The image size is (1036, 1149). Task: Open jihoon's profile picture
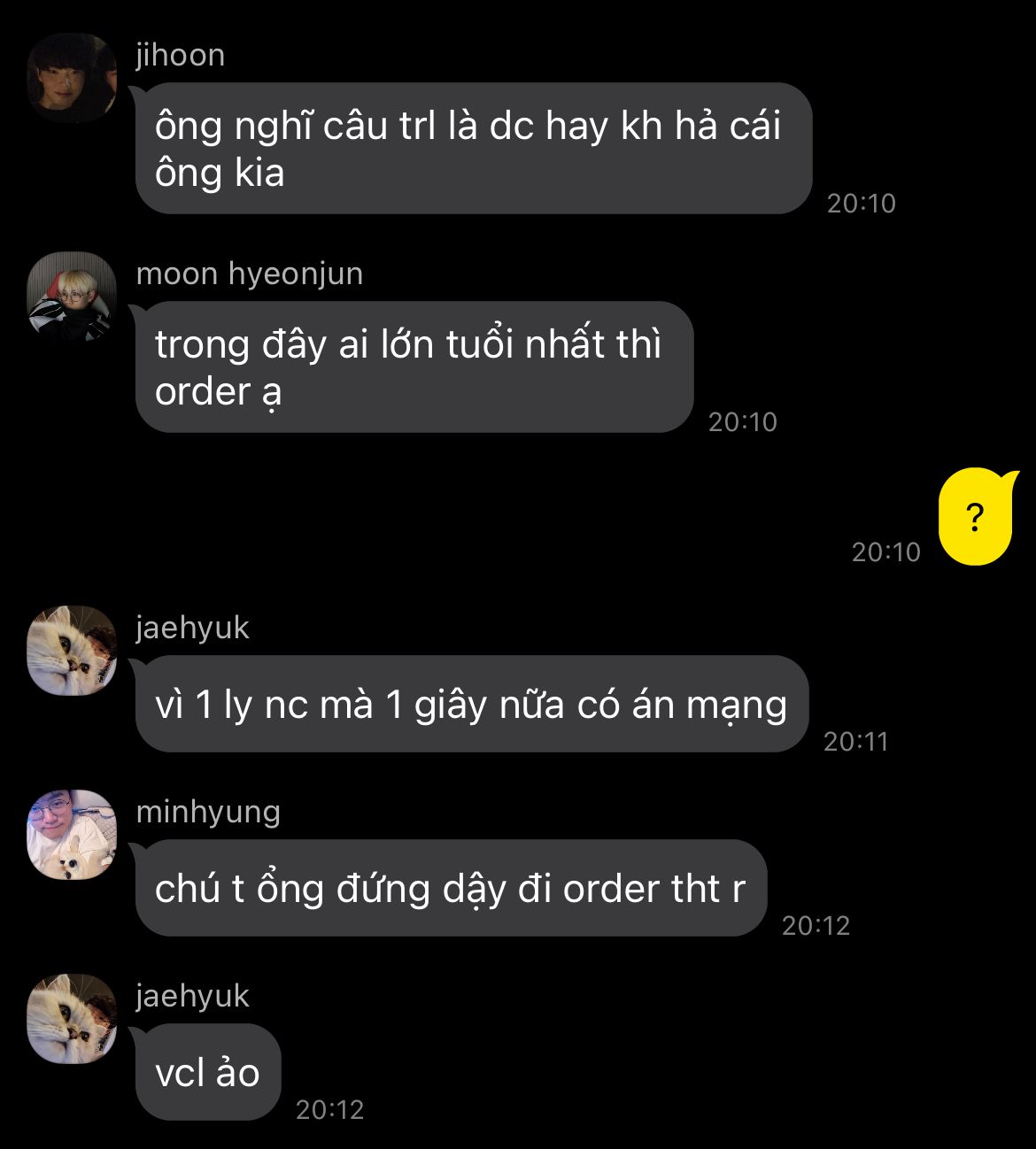(x=73, y=77)
